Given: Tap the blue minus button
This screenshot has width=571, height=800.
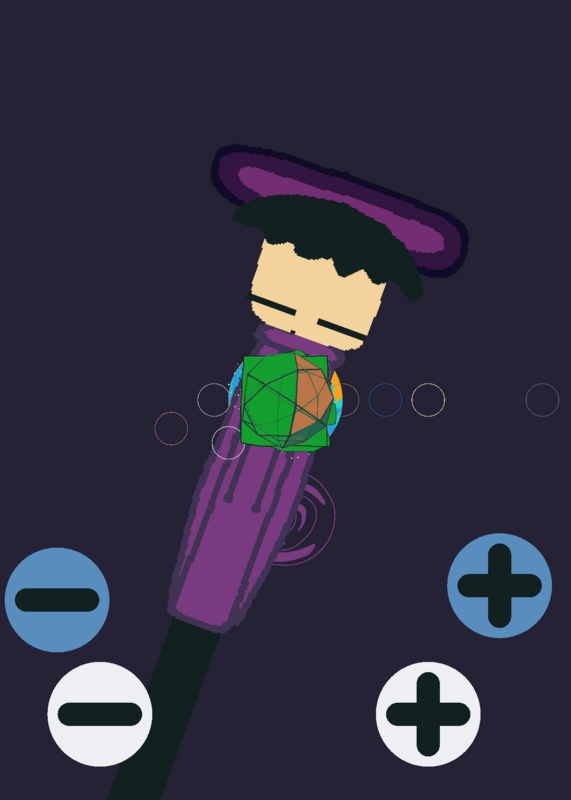Looking at the screenshot, I should click(x=57, y=599).
